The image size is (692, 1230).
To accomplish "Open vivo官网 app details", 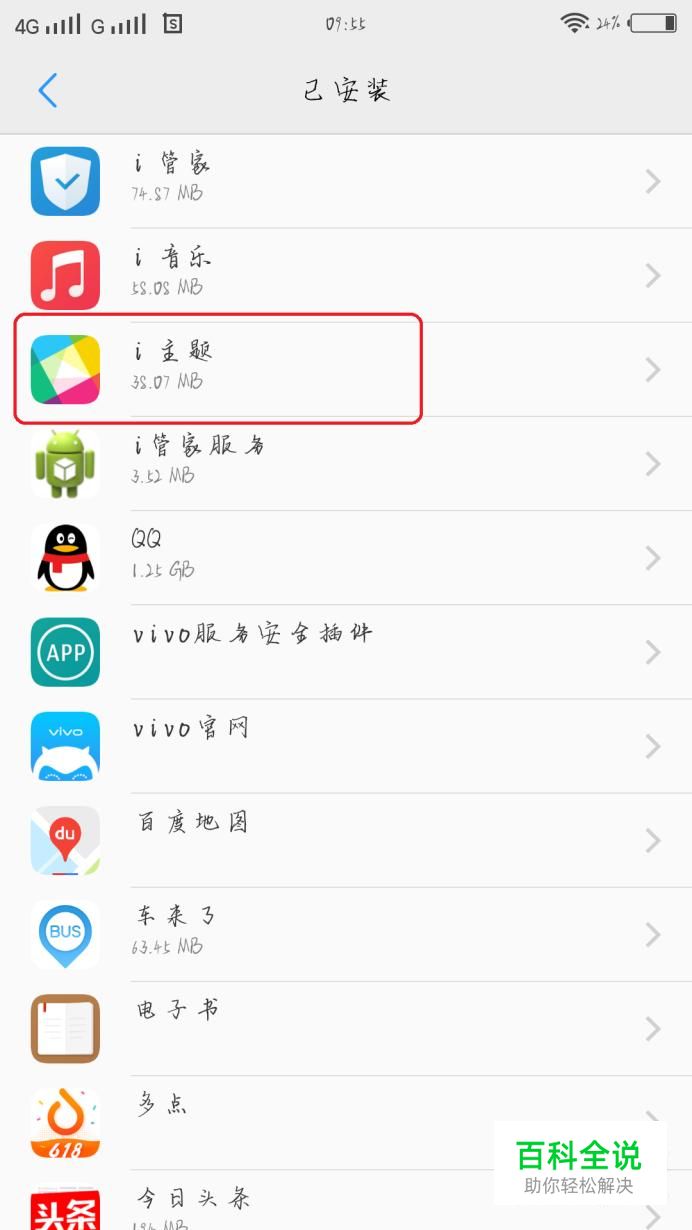I will pyautogui.click(x=346, y=745).
